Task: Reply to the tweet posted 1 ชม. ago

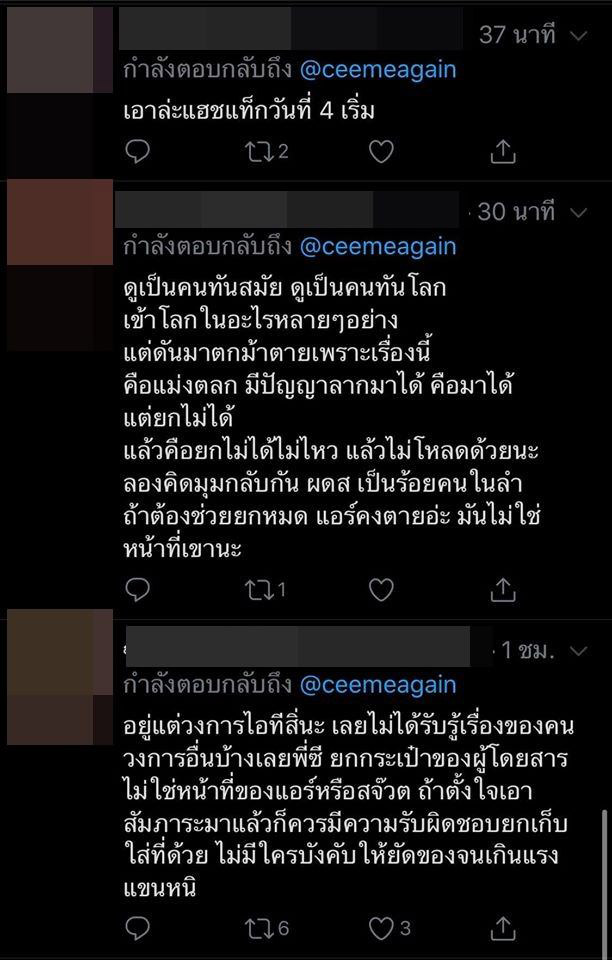Action: 139,927
